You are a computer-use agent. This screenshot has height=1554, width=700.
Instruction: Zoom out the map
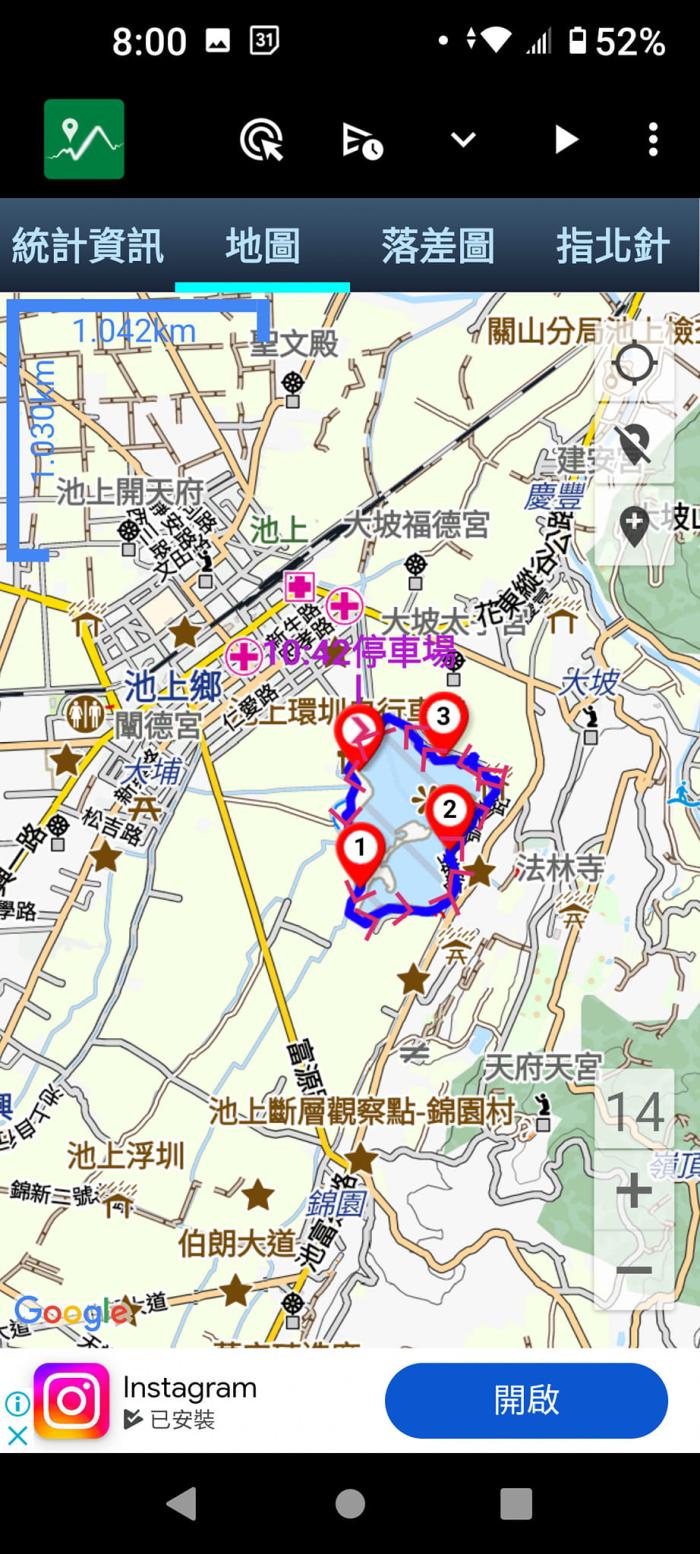[634, 1271]
